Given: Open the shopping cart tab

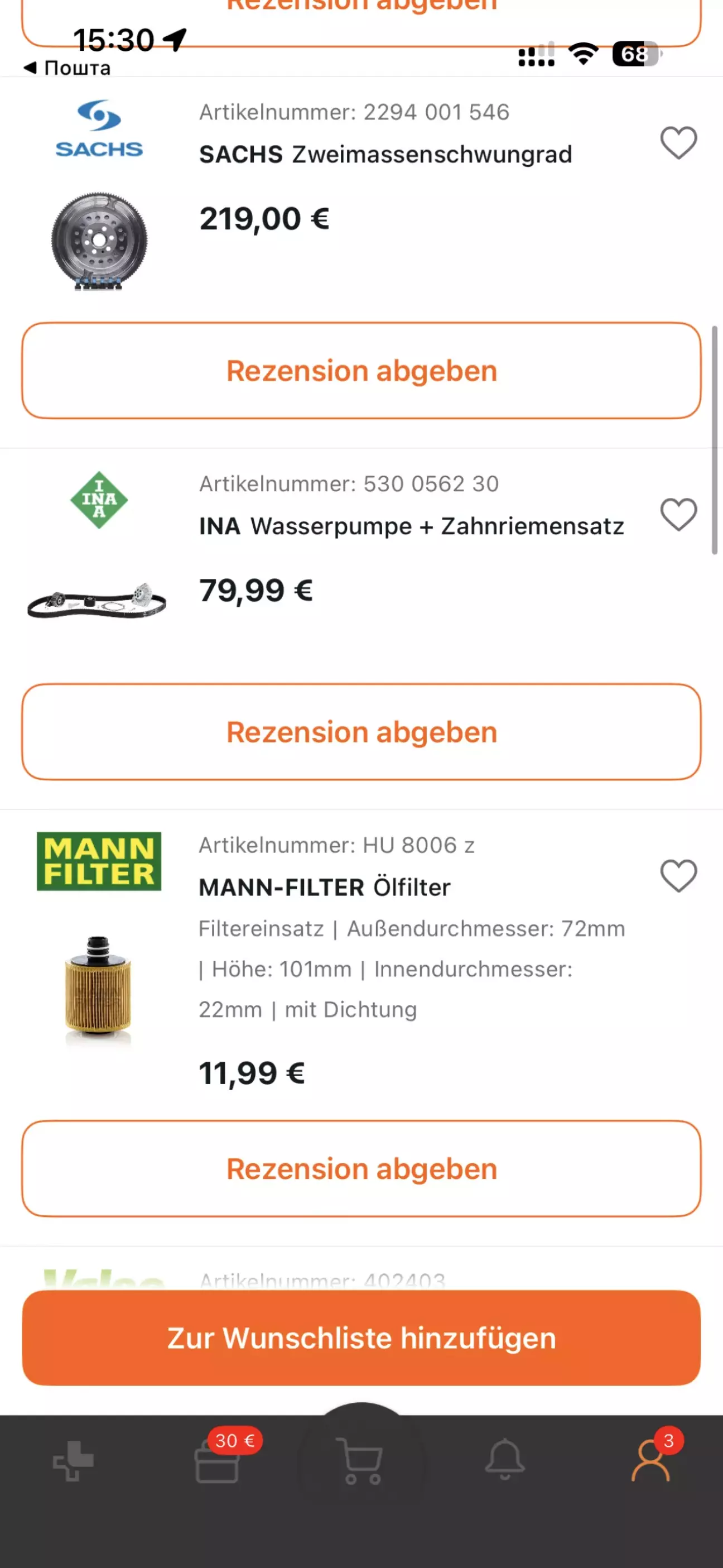Looking at the screenshot, I should point(361,1461).
